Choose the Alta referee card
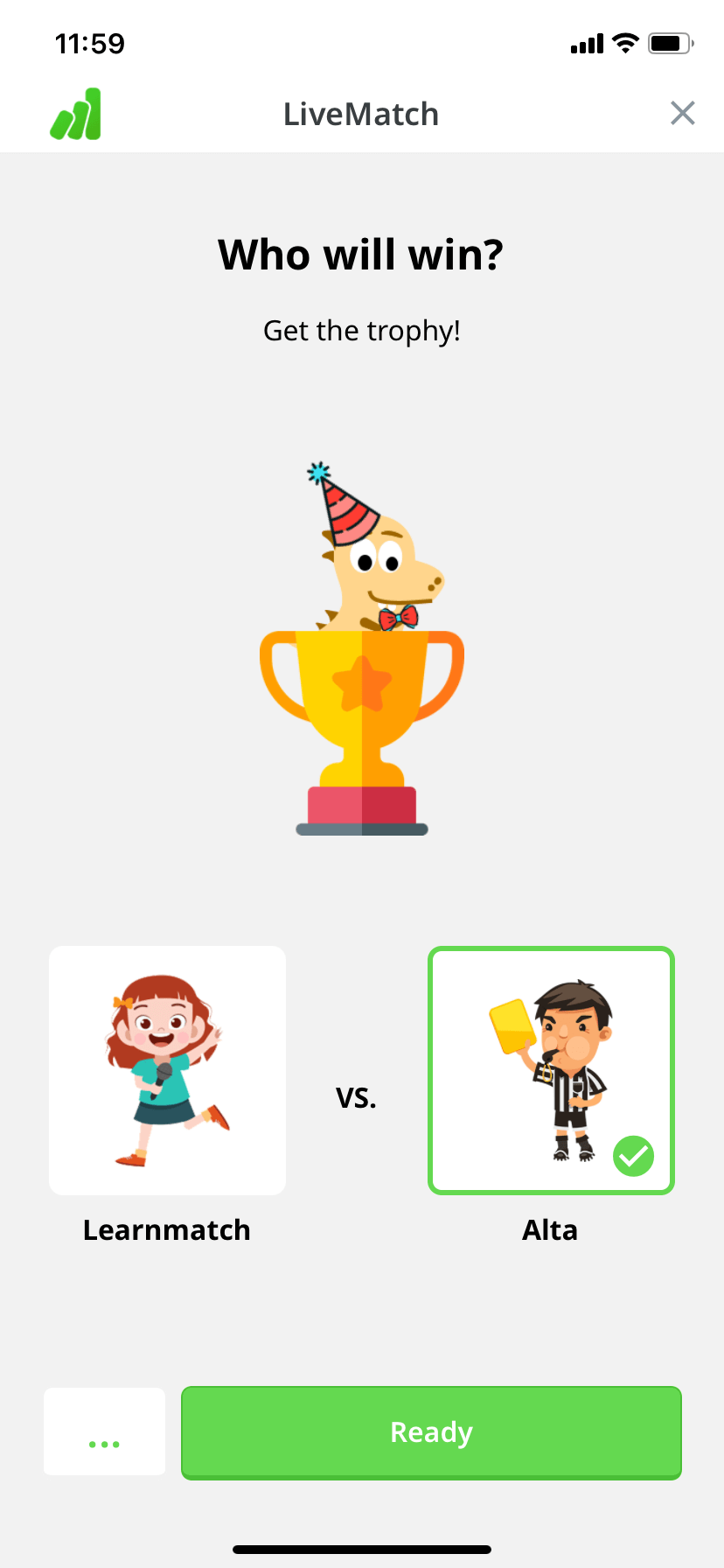Image resolution: width=724 pixels, height=1568 pixels. click(551, 1070)
